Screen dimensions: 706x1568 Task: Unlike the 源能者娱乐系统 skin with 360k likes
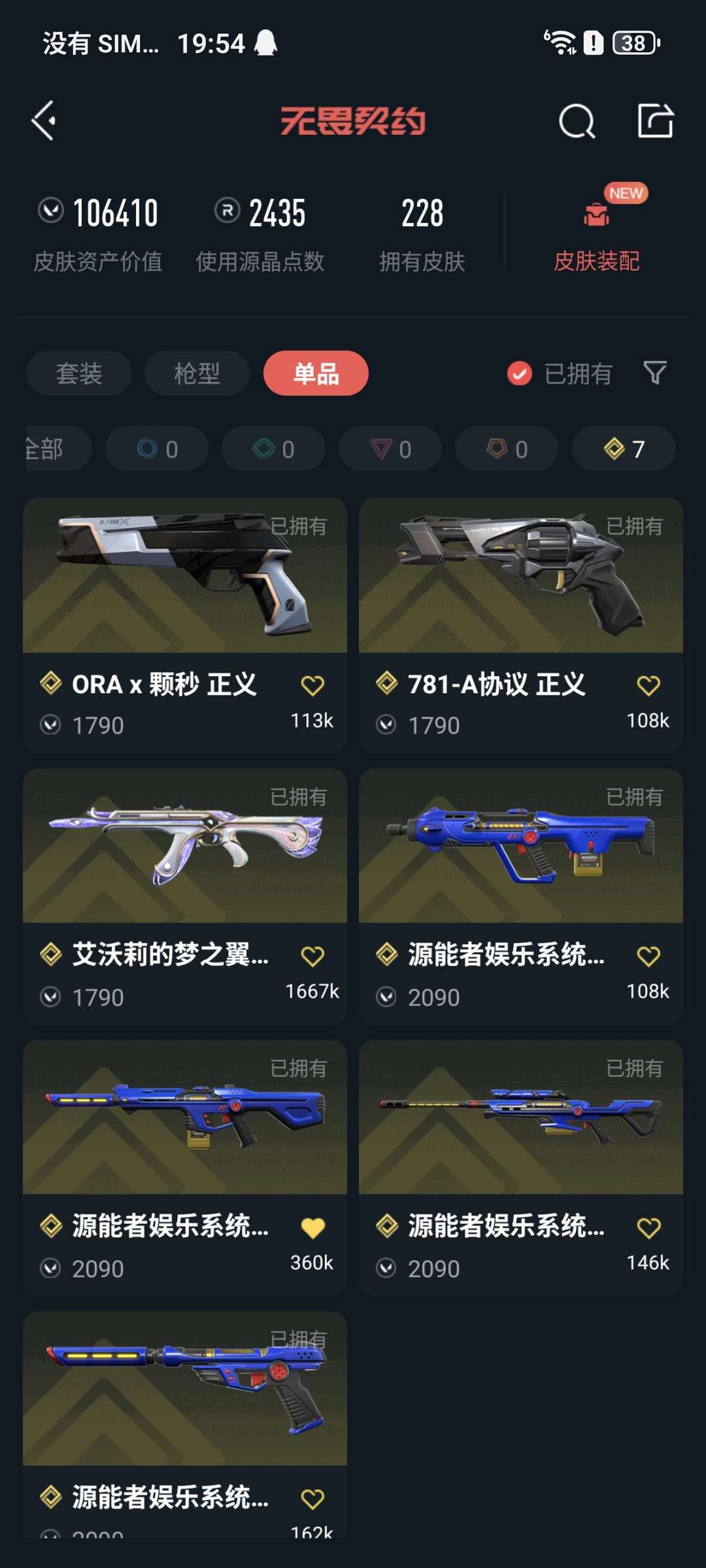[312, 1228]
